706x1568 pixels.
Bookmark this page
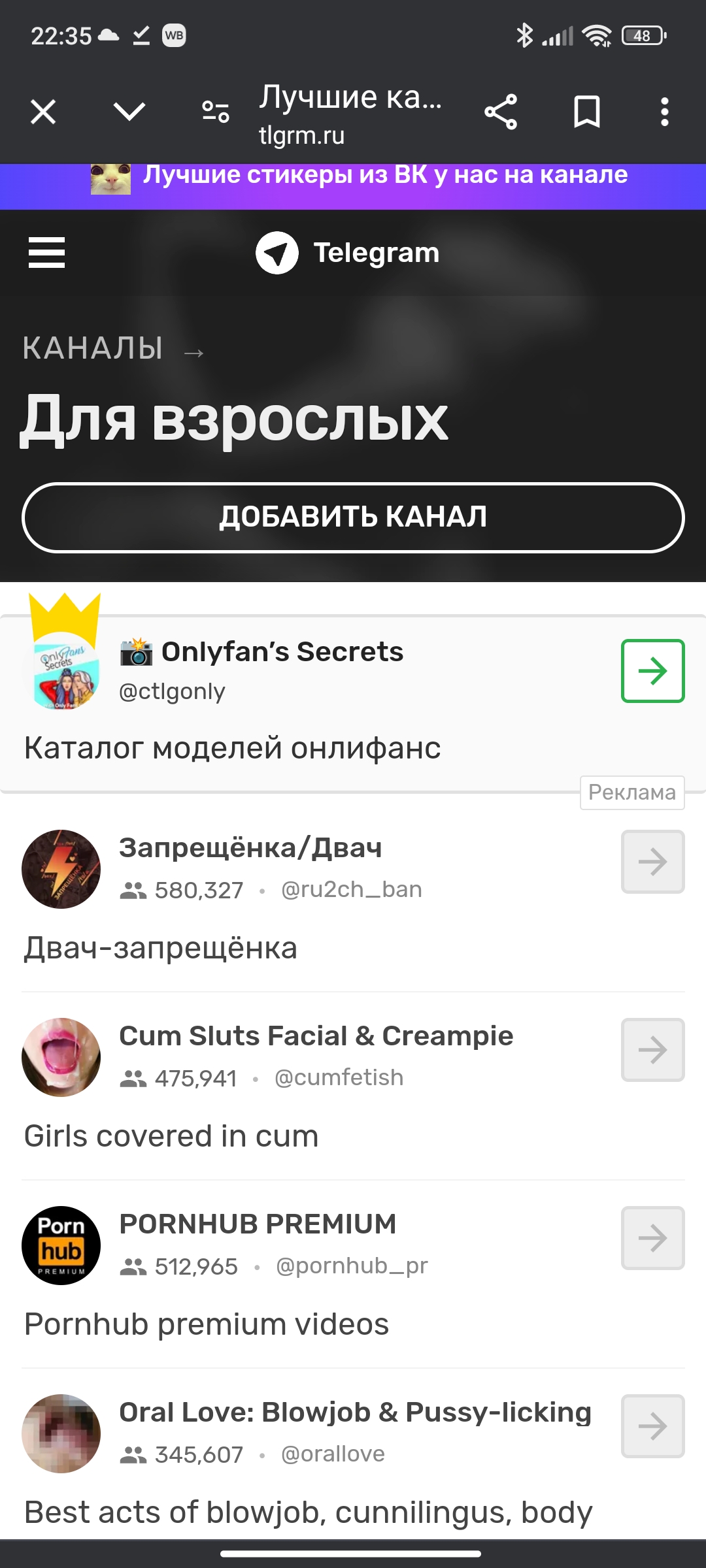(586, 112)
